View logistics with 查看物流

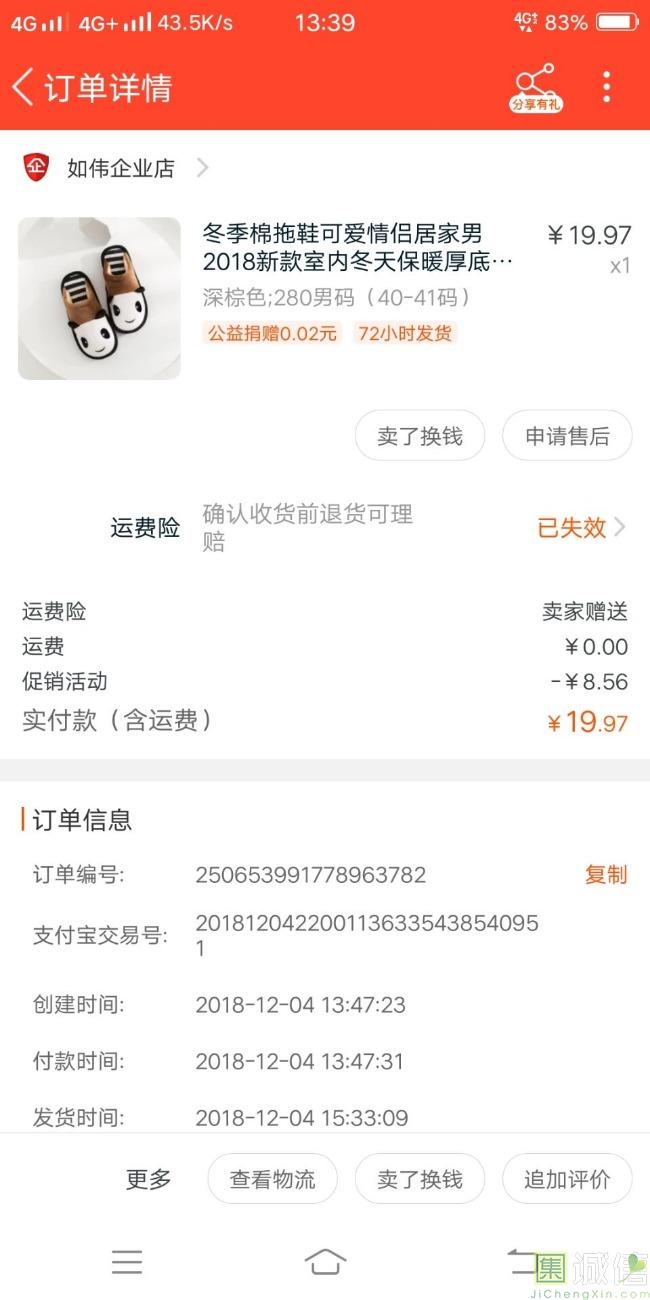[272, 1179]
